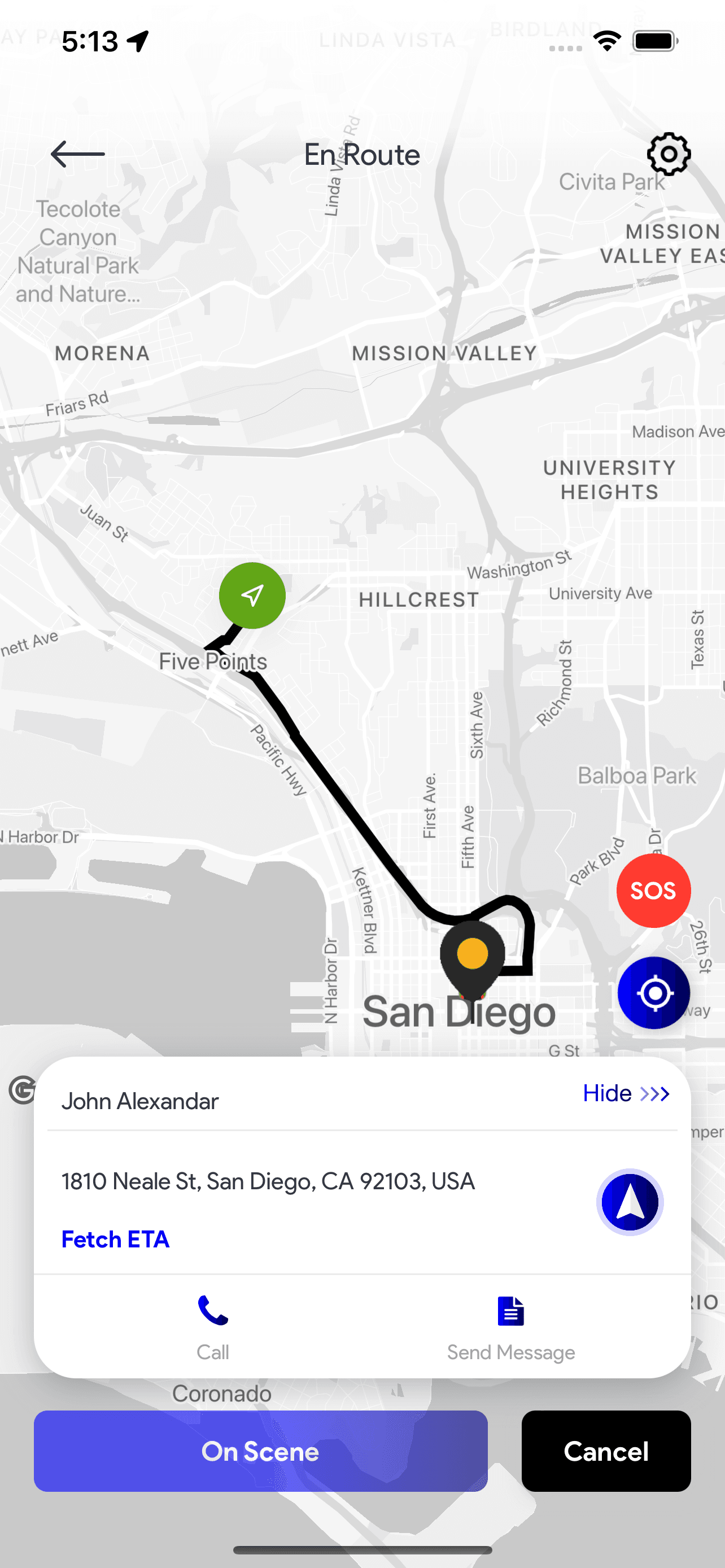Mark status as On Scene
The height and width of the screenshot is (1568, 725).
pos(260,1451)
